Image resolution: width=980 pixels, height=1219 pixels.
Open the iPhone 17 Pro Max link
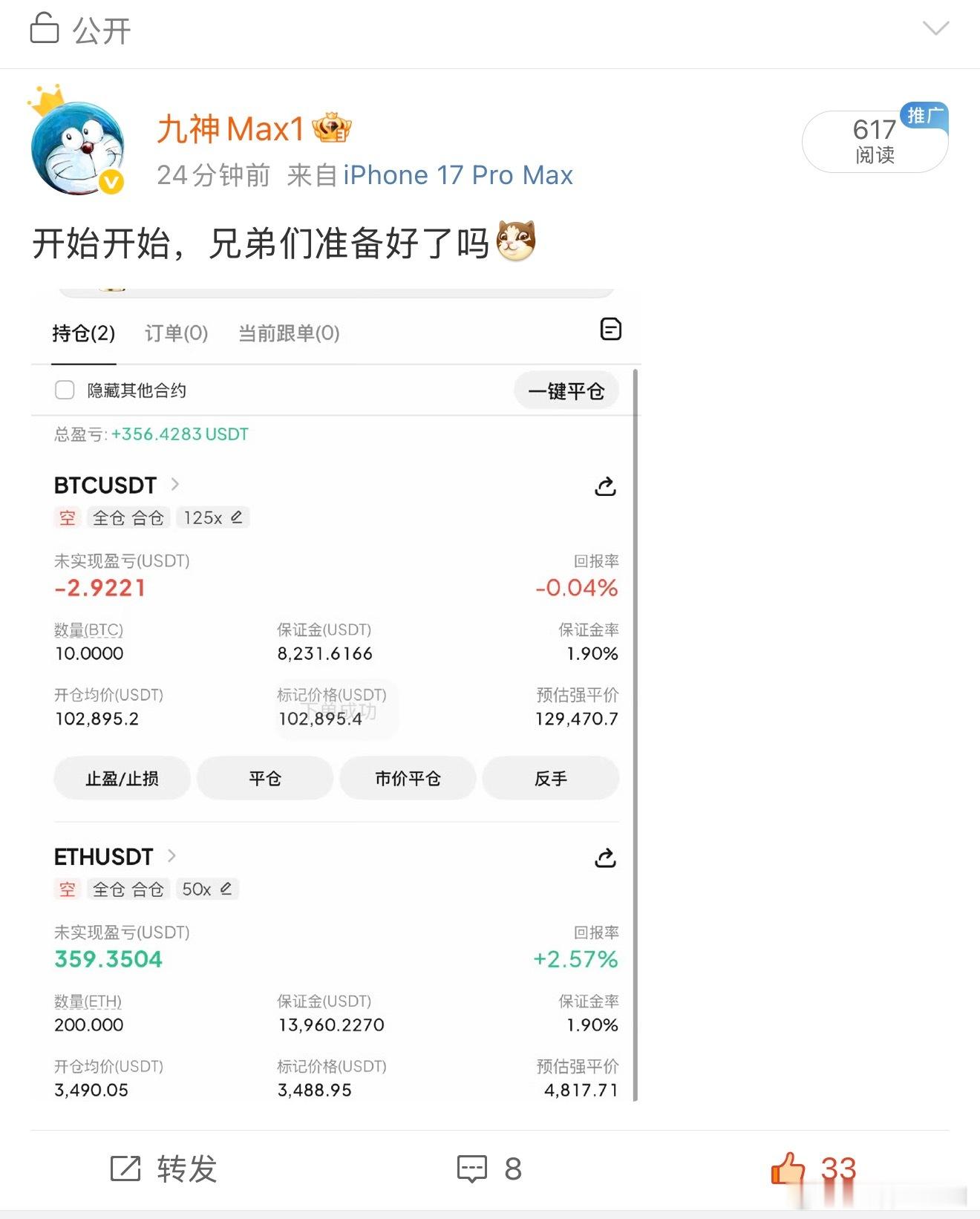pyautogui.click(x=458, y=175)
